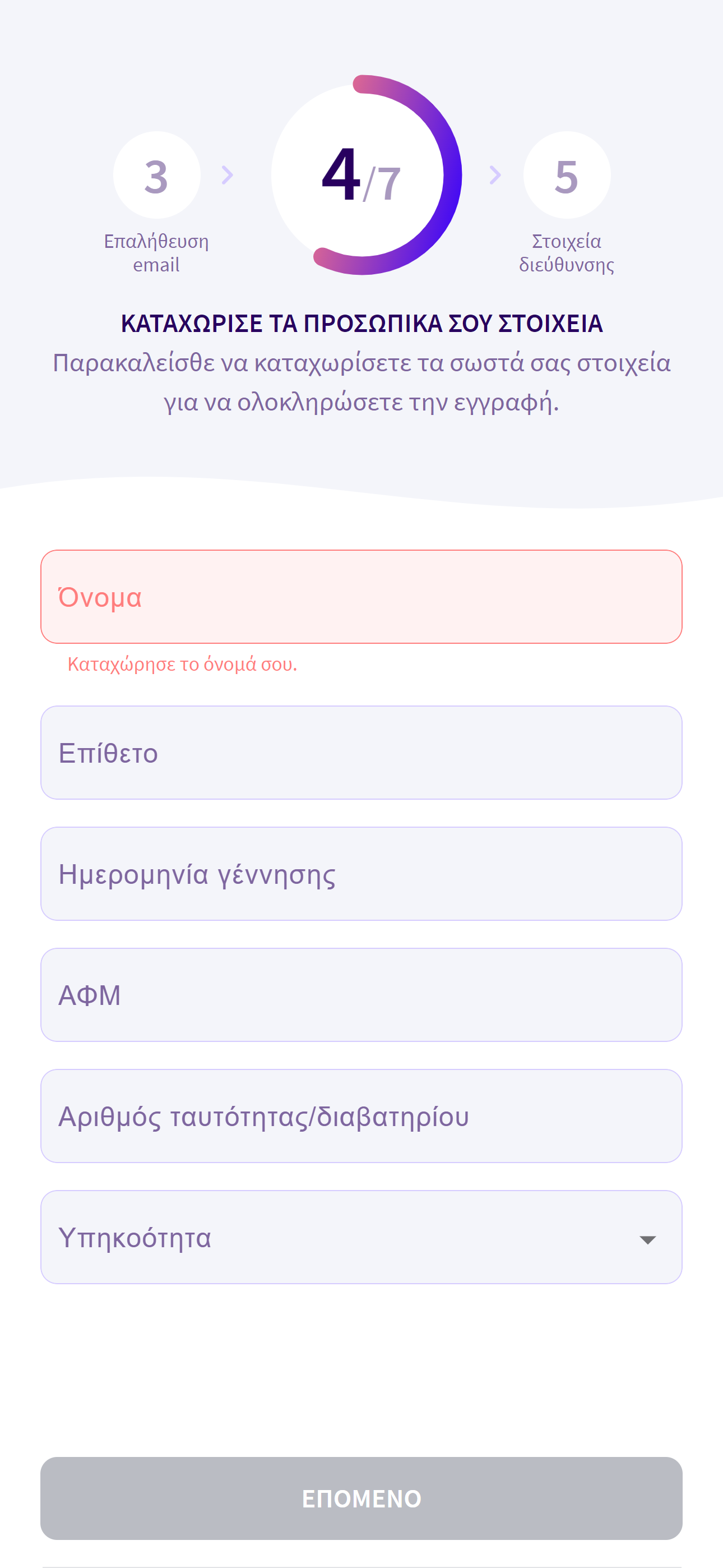Image resolution: width=723 pixels, height=1568 pixels.
Task: Jump to step 5 Στοιχεία διεύθυνσης
Action: click(x=566, y=176)
